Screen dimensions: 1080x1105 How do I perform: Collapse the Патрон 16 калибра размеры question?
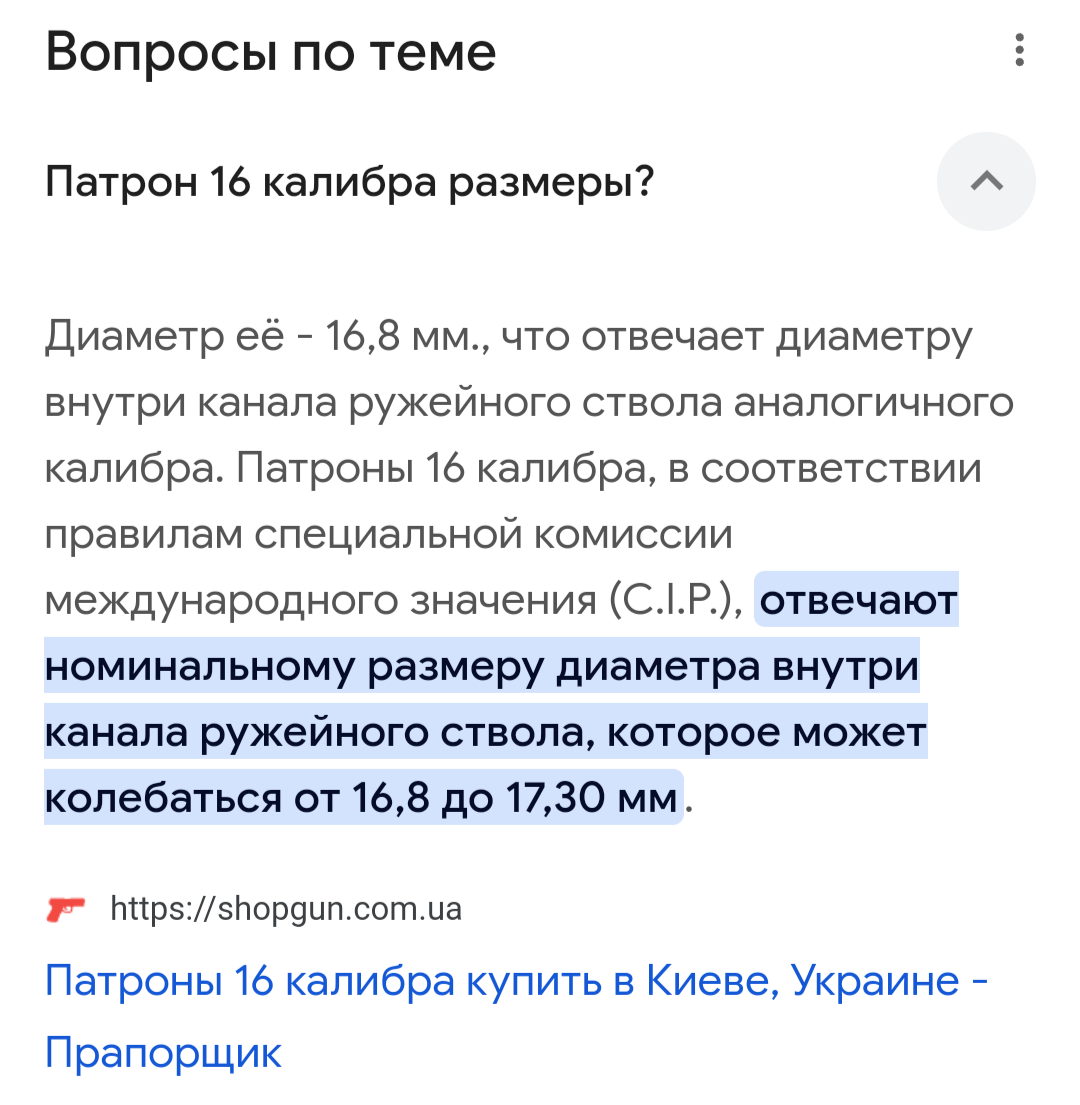[x=986, y=182]
